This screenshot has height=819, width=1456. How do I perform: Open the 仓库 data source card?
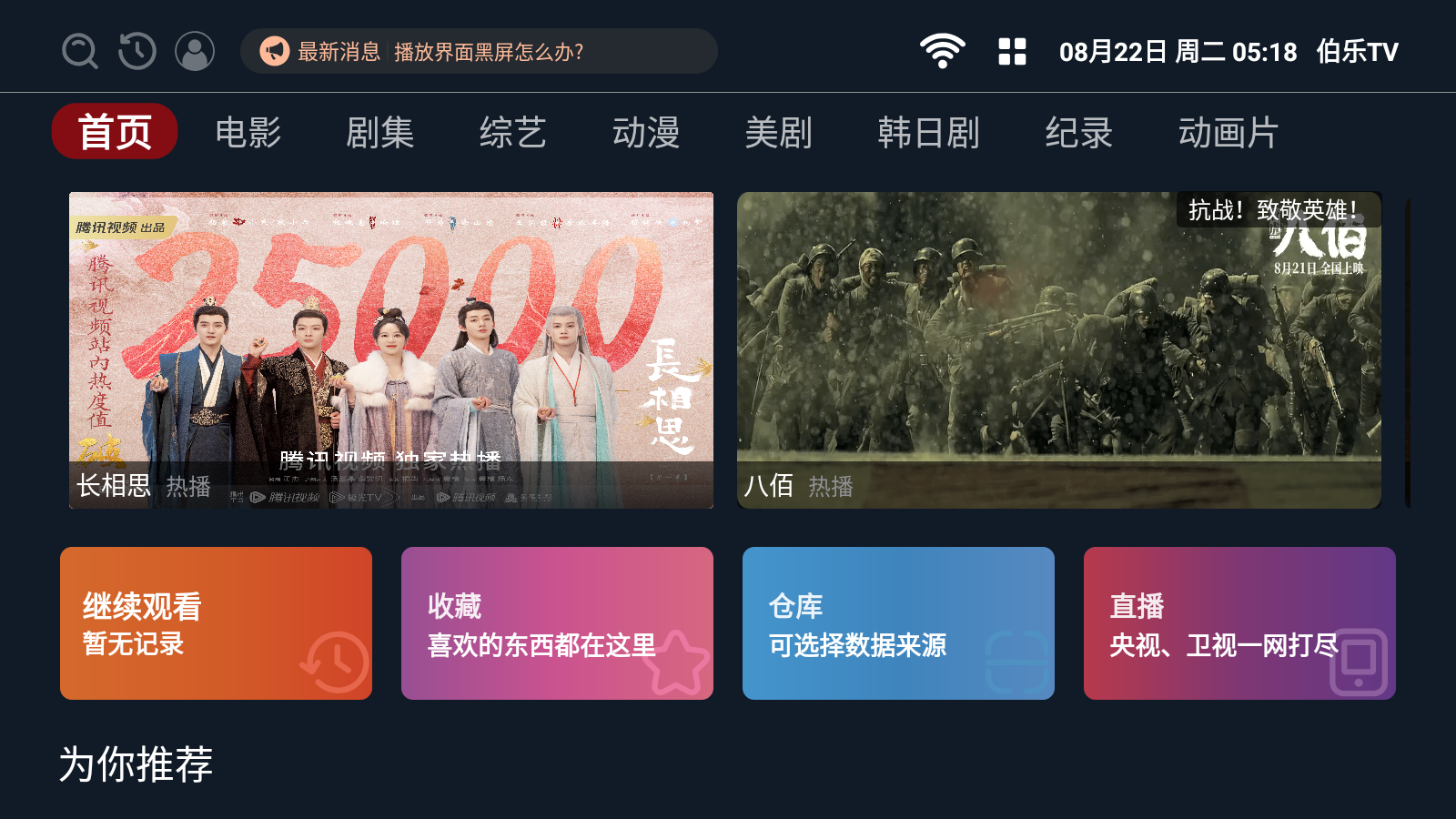898,623
